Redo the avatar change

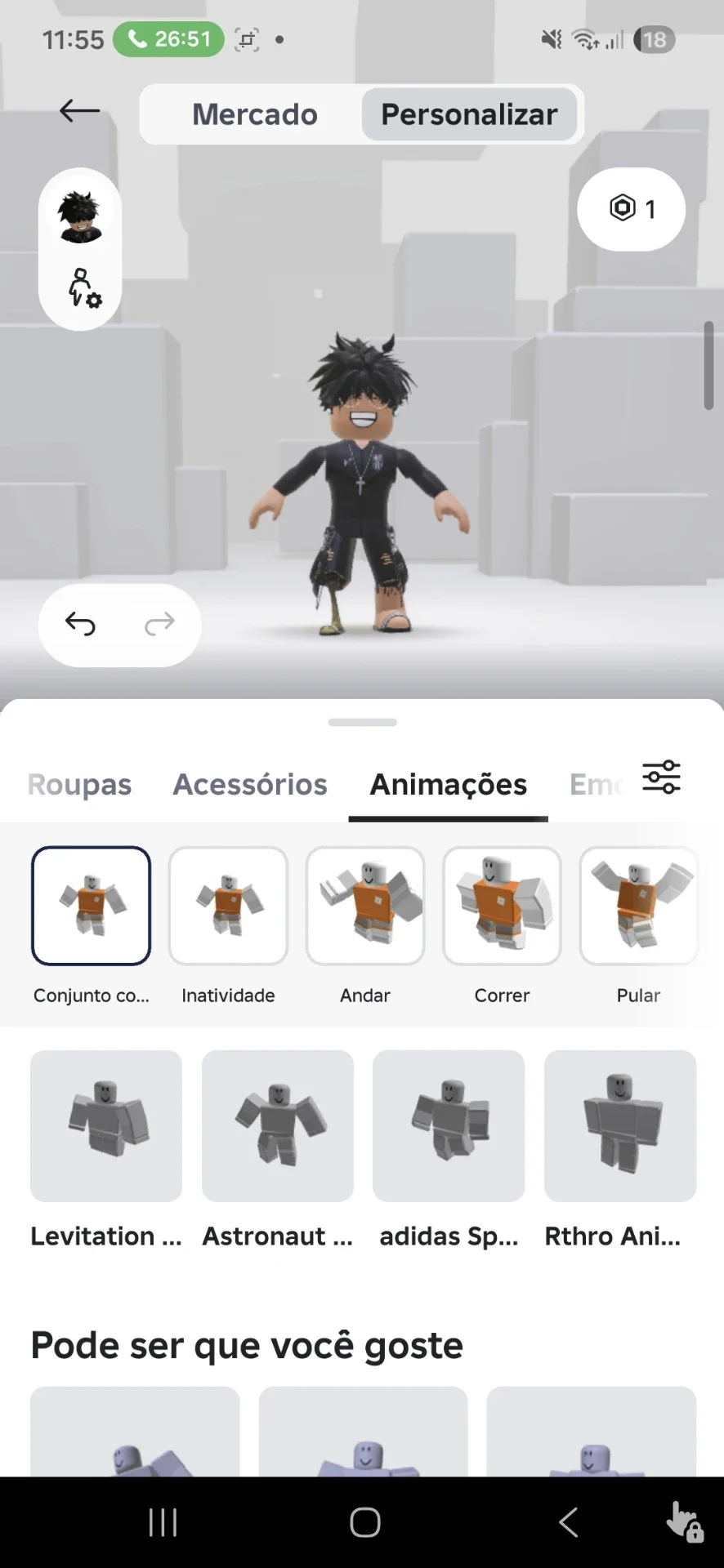tap(159, 625)
